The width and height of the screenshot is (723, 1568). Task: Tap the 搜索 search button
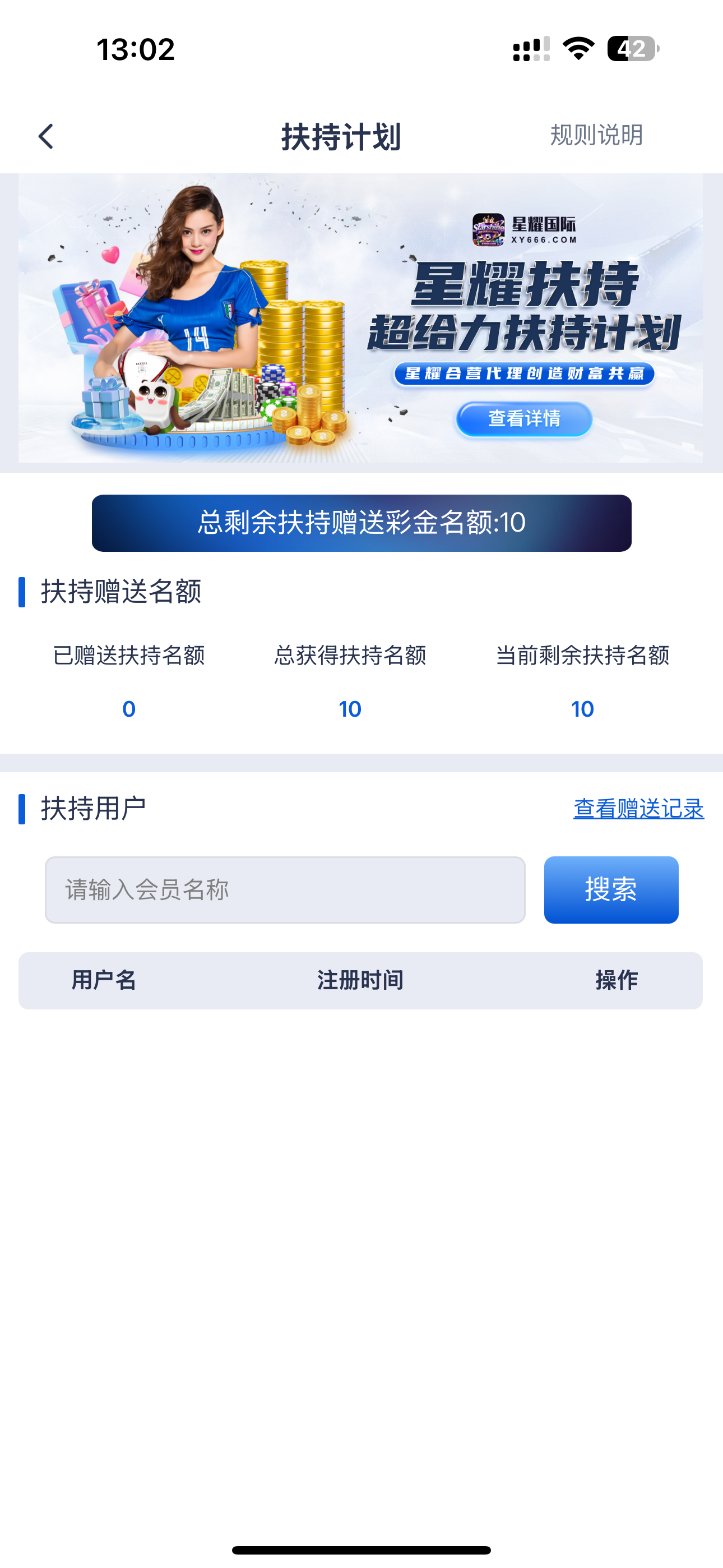(x=610, y=889)
